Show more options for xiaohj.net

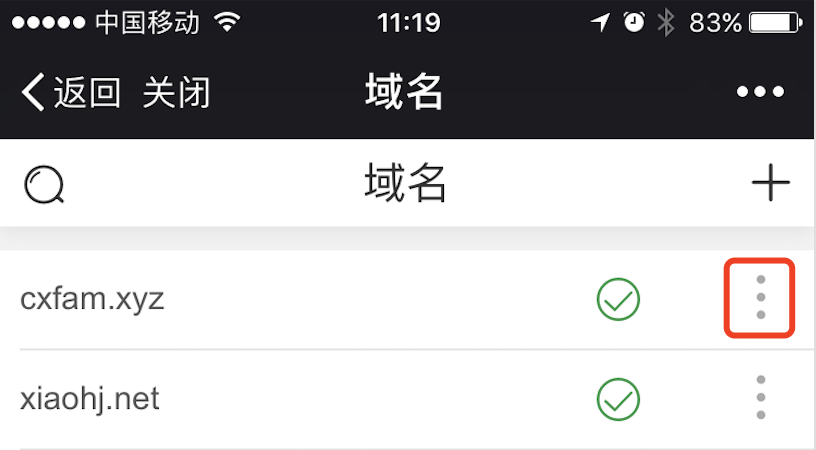pos(760,398)
